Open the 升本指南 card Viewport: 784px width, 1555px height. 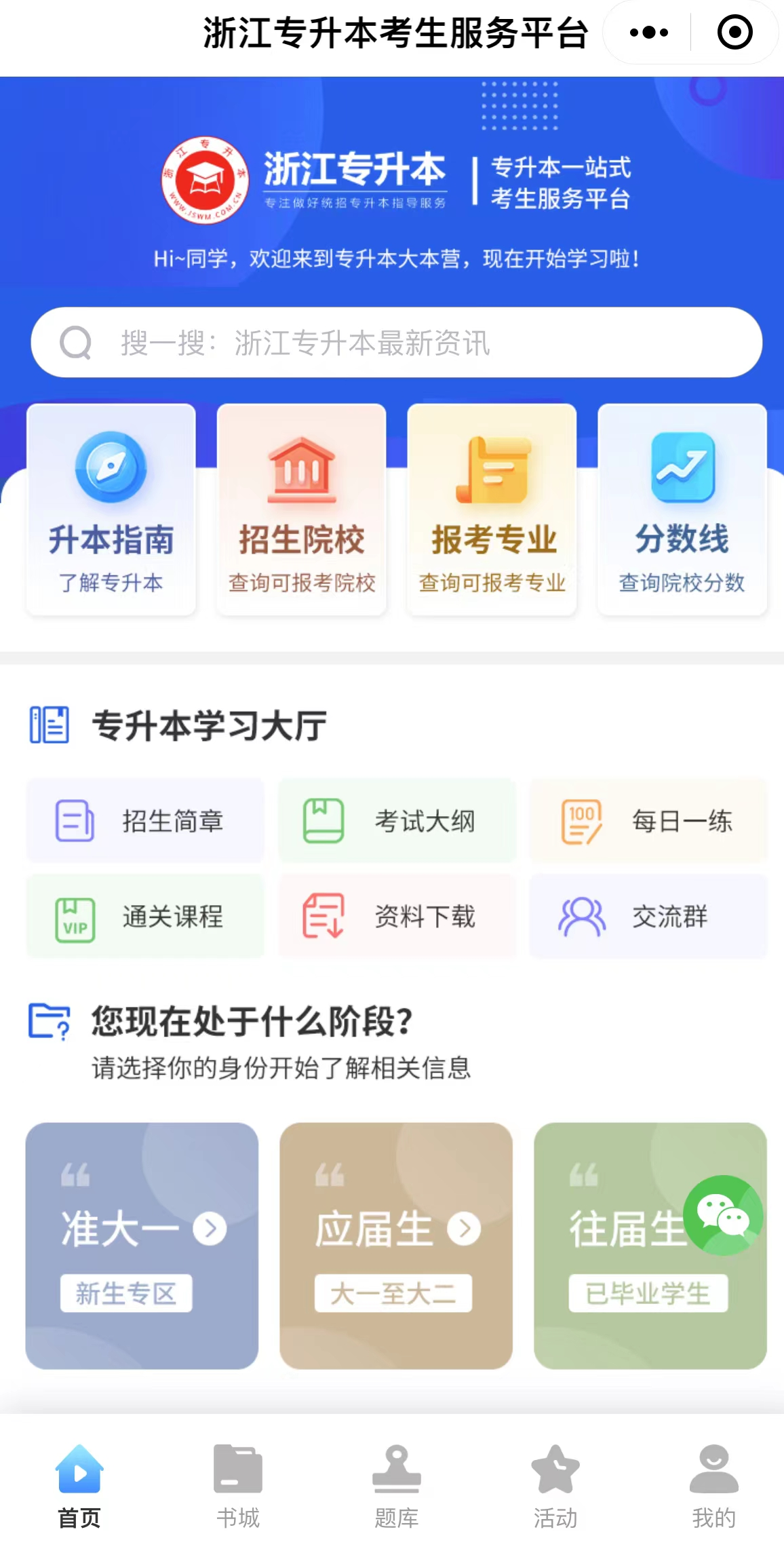coord(111,510)
